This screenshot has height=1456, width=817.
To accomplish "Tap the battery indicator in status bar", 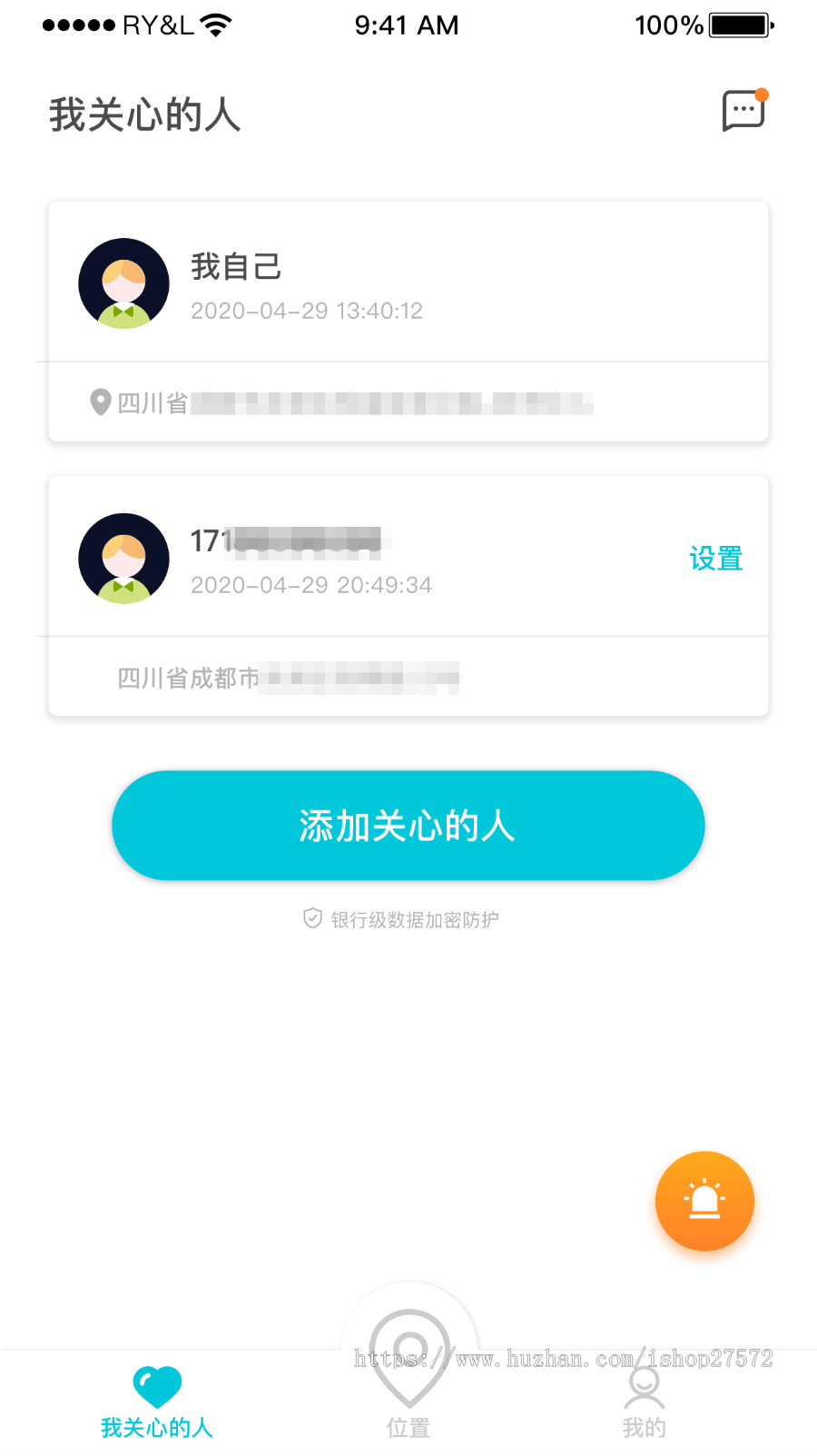I will tap(737, 25).
